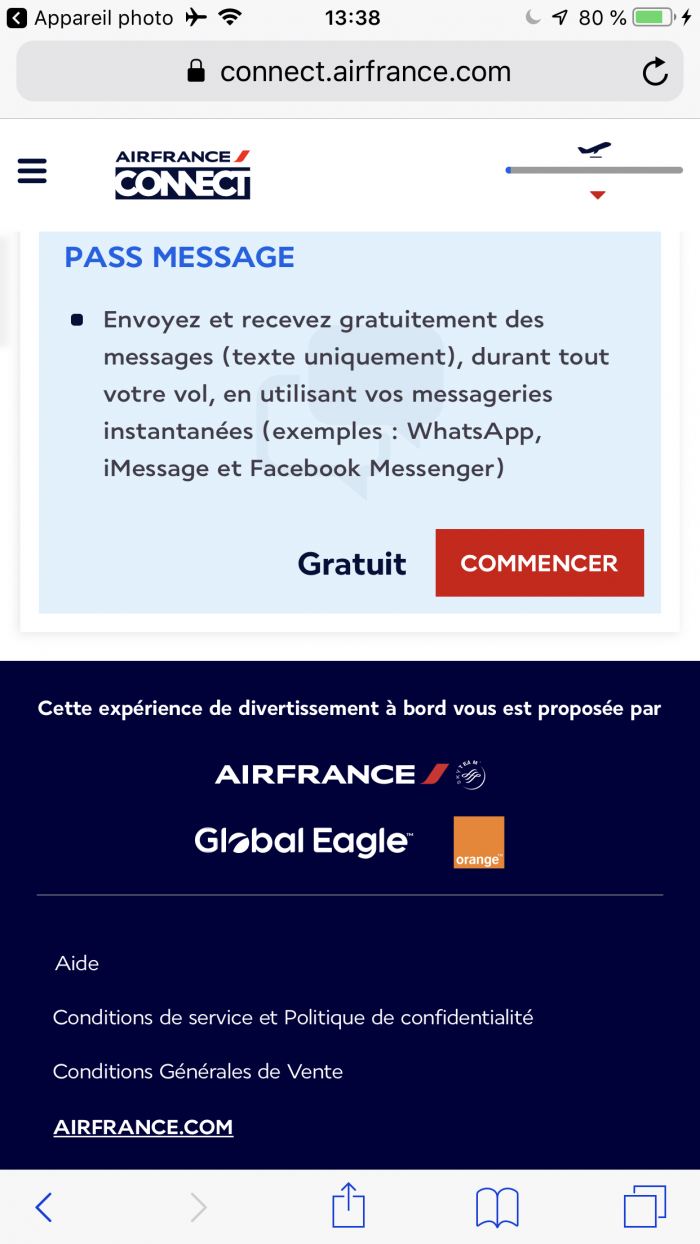Tap the COMMENCER button for Pass Message
This screenshot has height=1244, width=700.
tap(539, 563)
